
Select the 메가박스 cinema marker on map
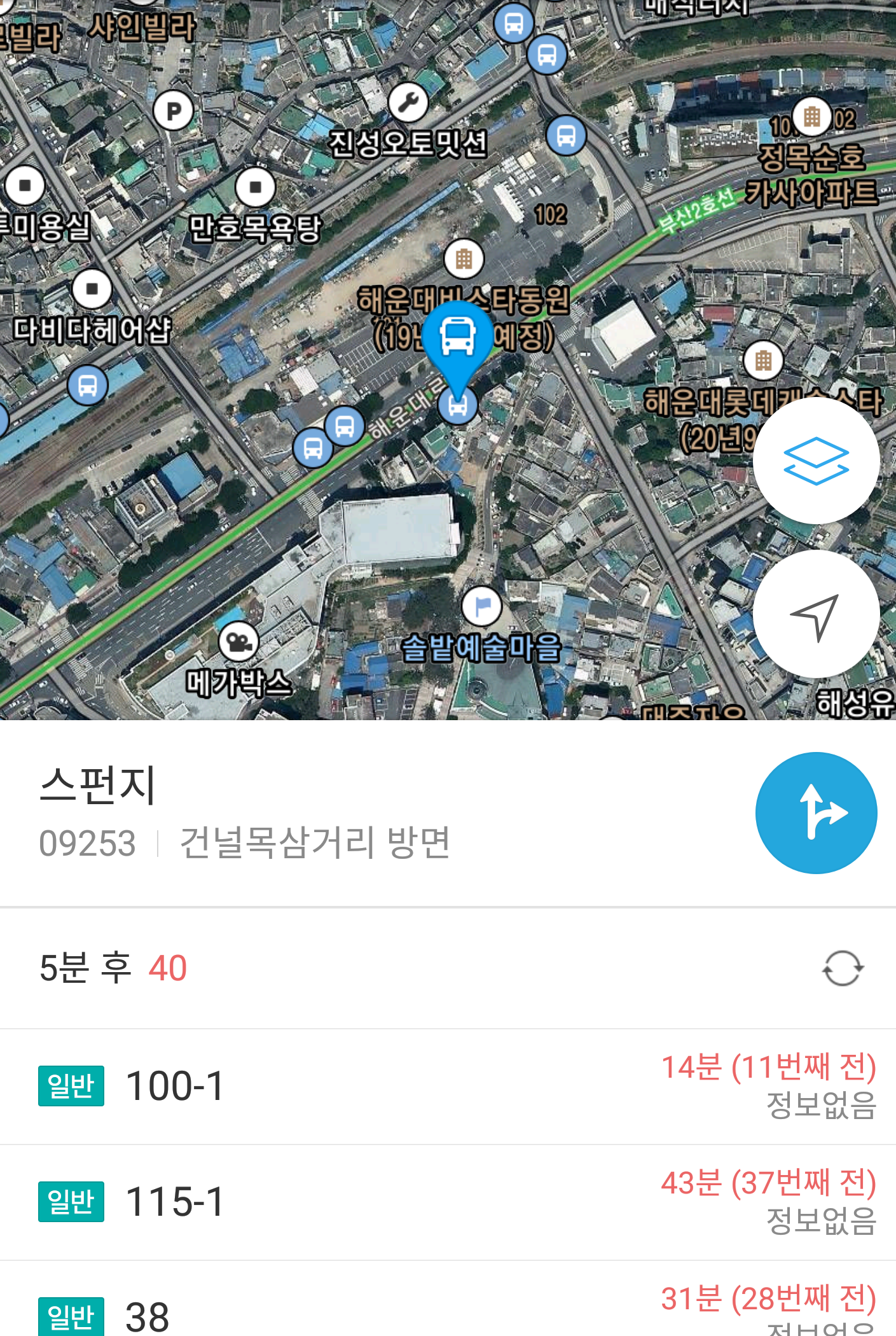(238, 642)
